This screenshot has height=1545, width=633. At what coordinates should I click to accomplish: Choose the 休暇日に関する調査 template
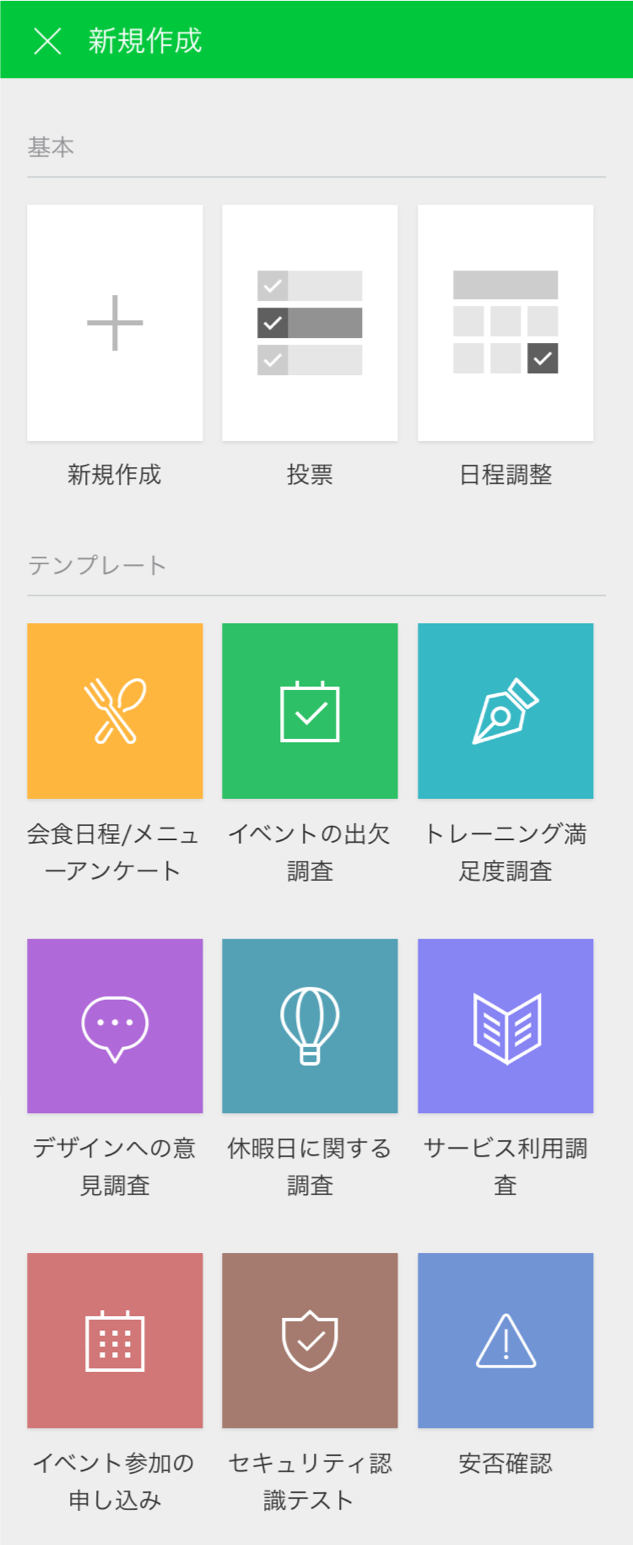tap(310, 1026)
